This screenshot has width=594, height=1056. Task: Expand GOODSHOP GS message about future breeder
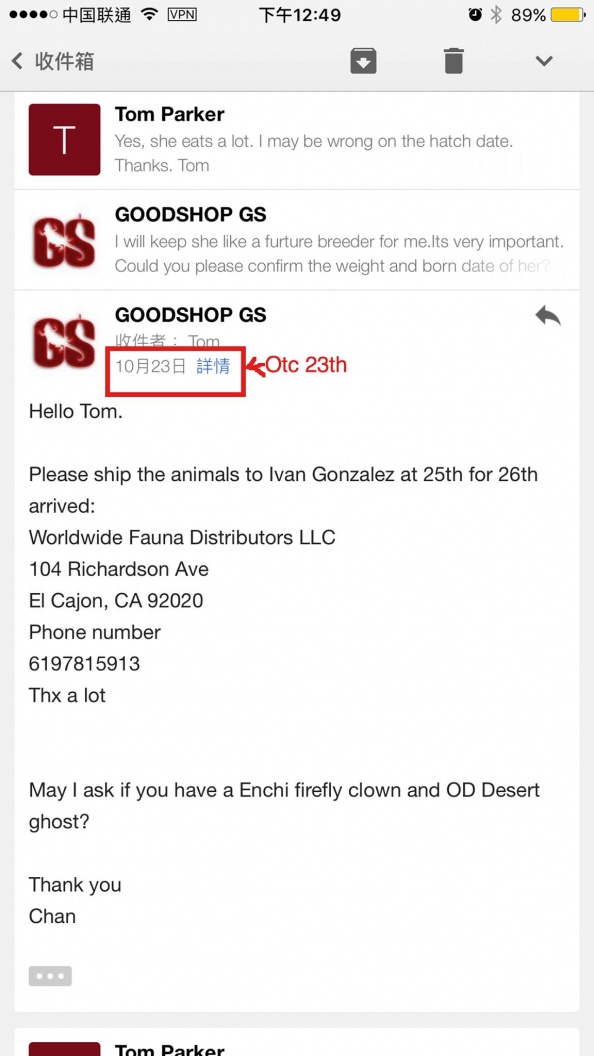(296, 240)
